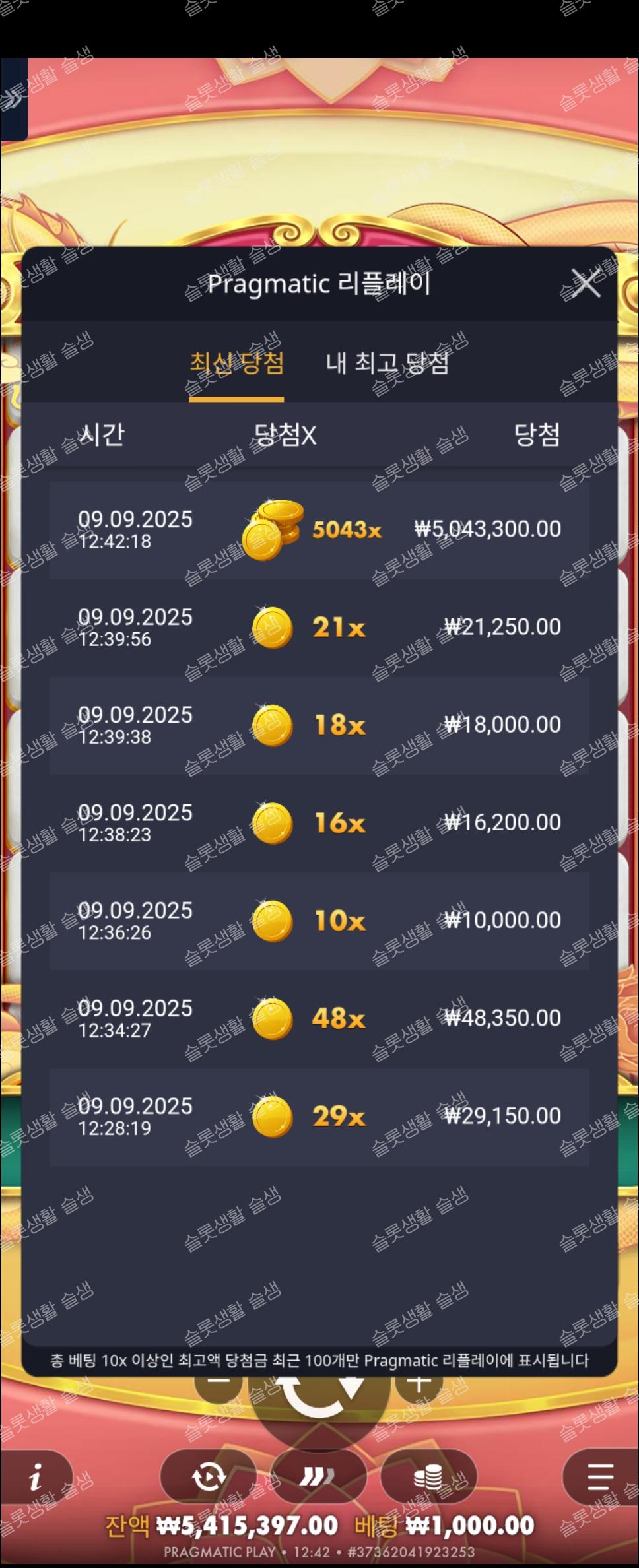Open the 18x win replay
639x1568 pixels.
tap(319, 725)
